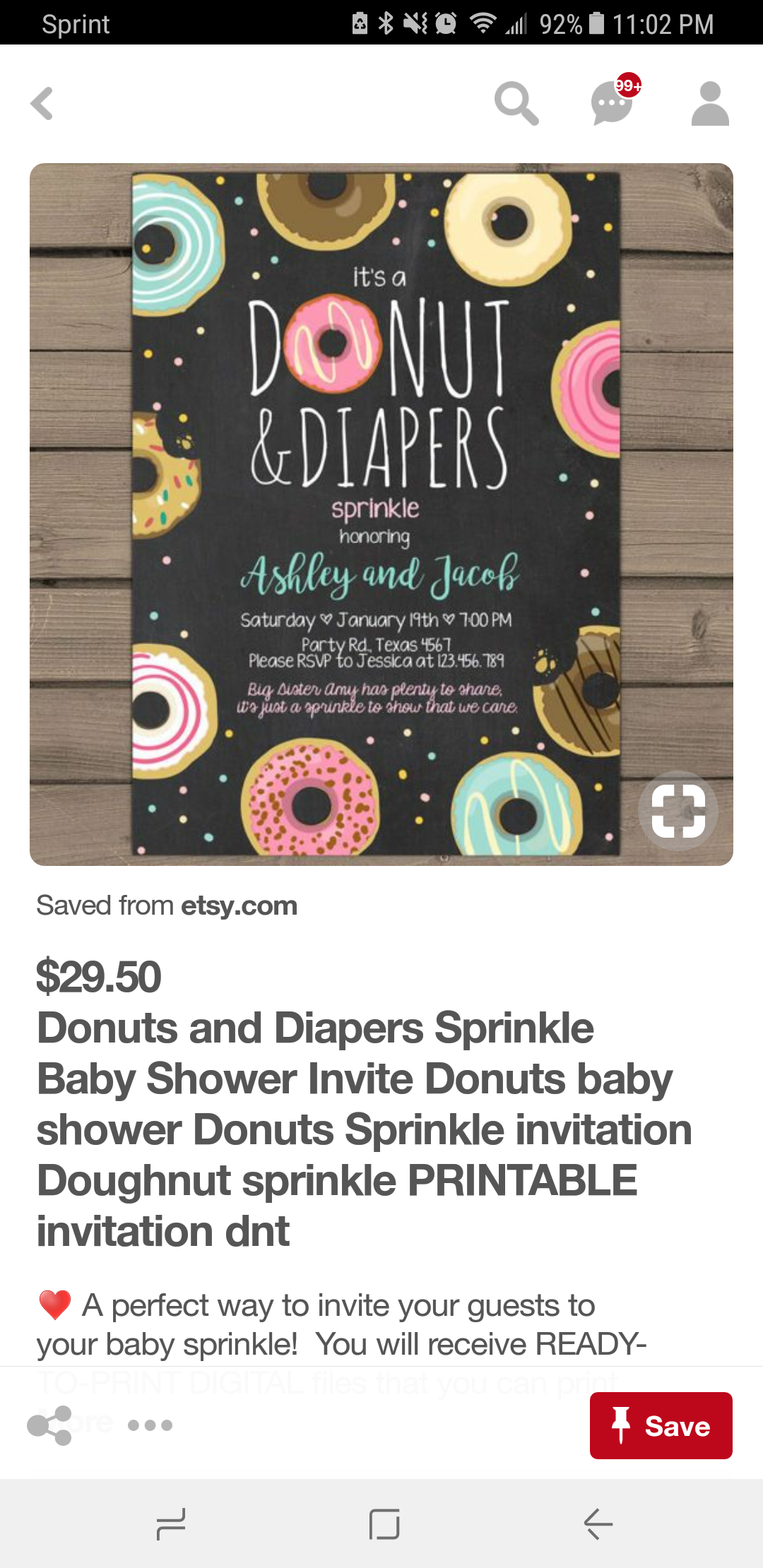This screenshot has width=763, height=1568.
Task: Open the etsy.com source link
Action: [239, 905]
